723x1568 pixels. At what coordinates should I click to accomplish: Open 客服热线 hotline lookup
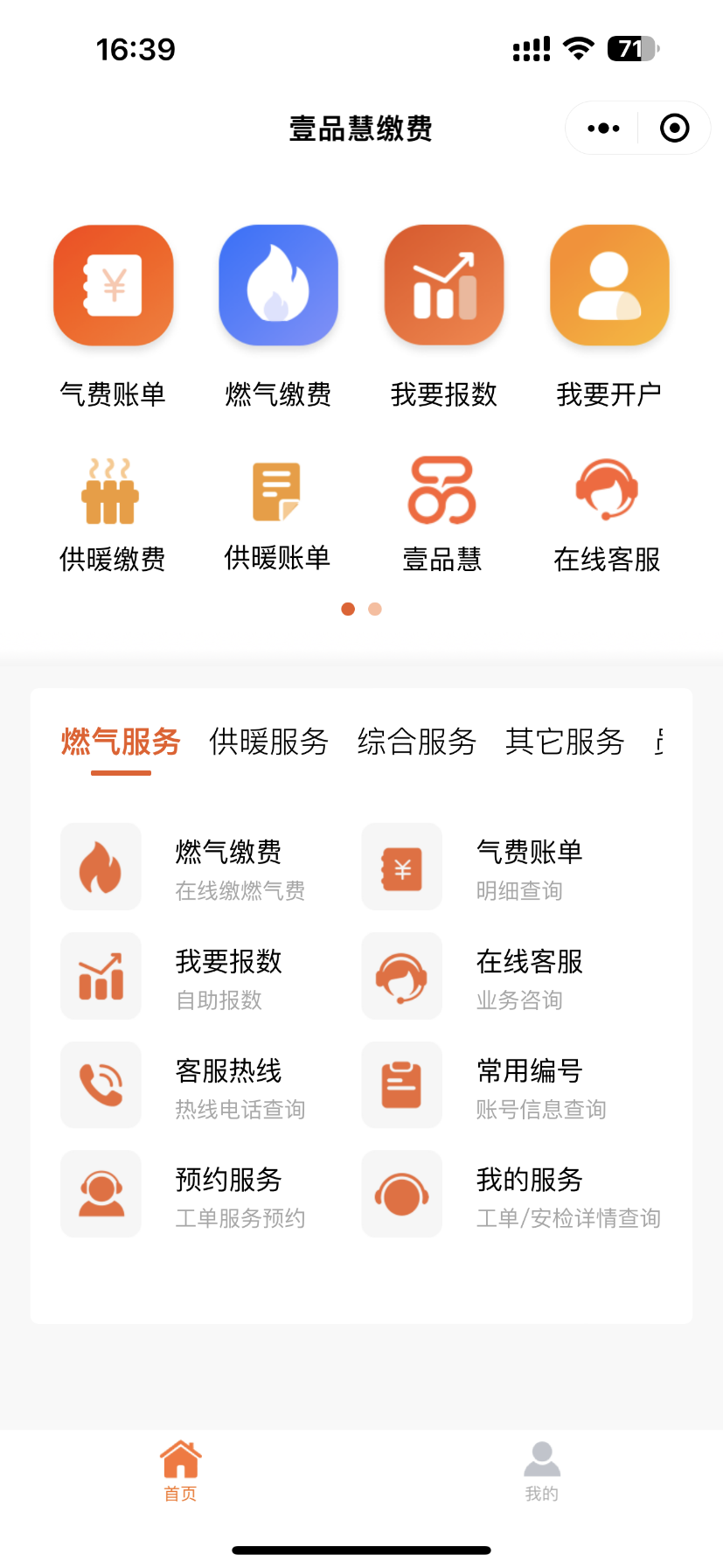pyautogui.click(x=184, y=1084)
